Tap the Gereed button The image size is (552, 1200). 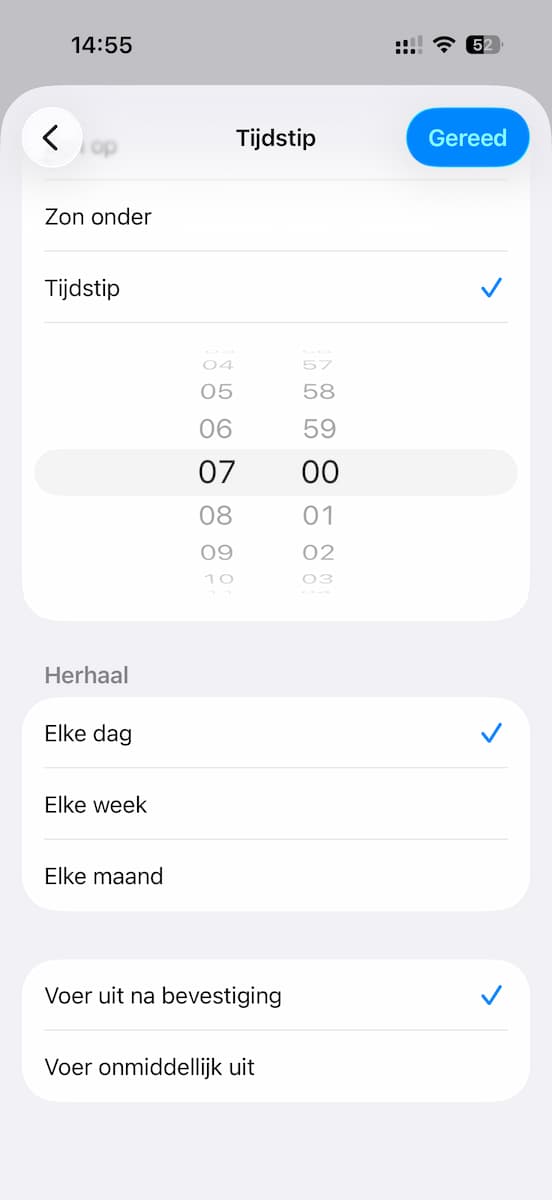point(467,137)
